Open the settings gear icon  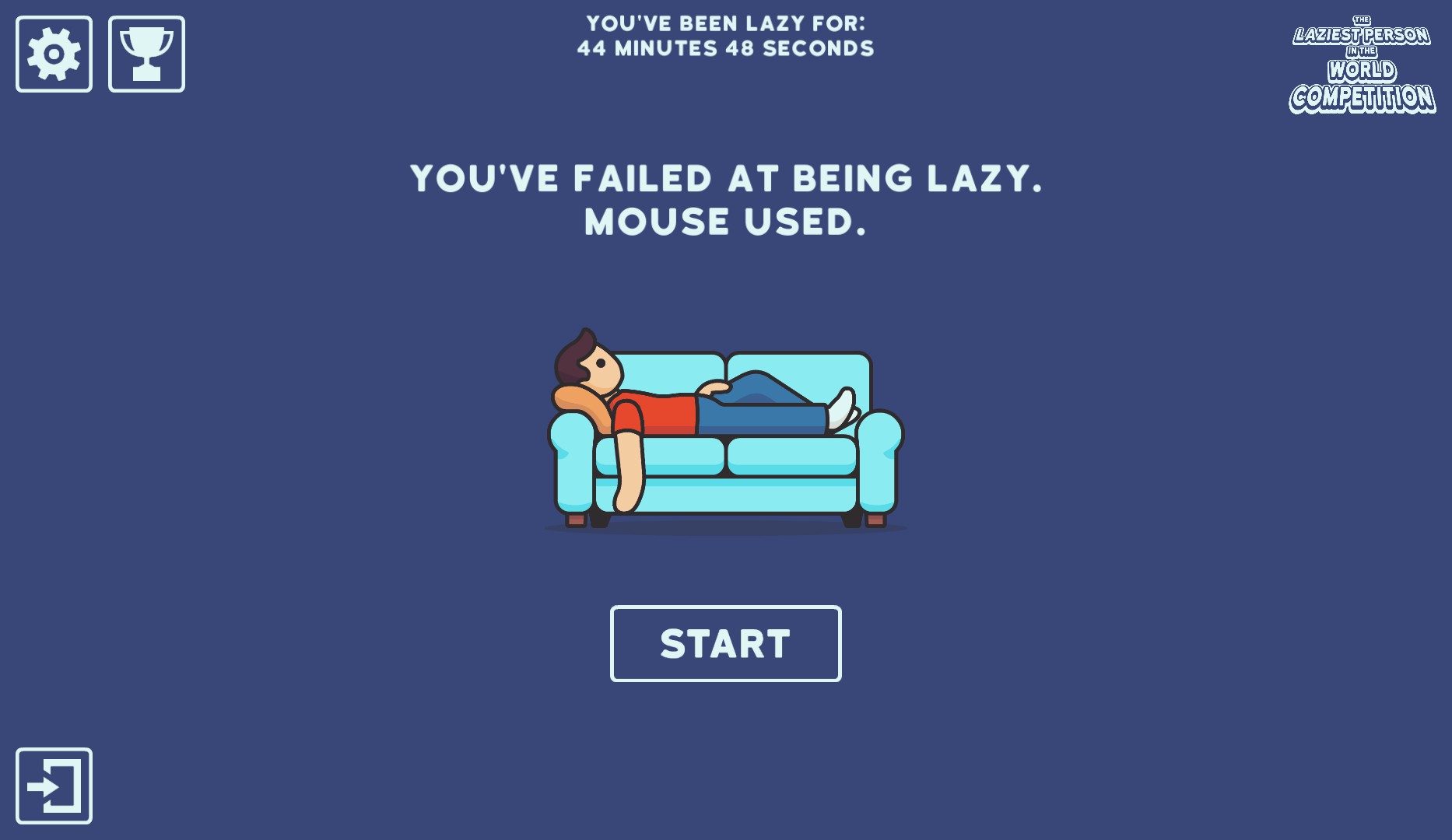pyautogui.click(x=54, y=54)
